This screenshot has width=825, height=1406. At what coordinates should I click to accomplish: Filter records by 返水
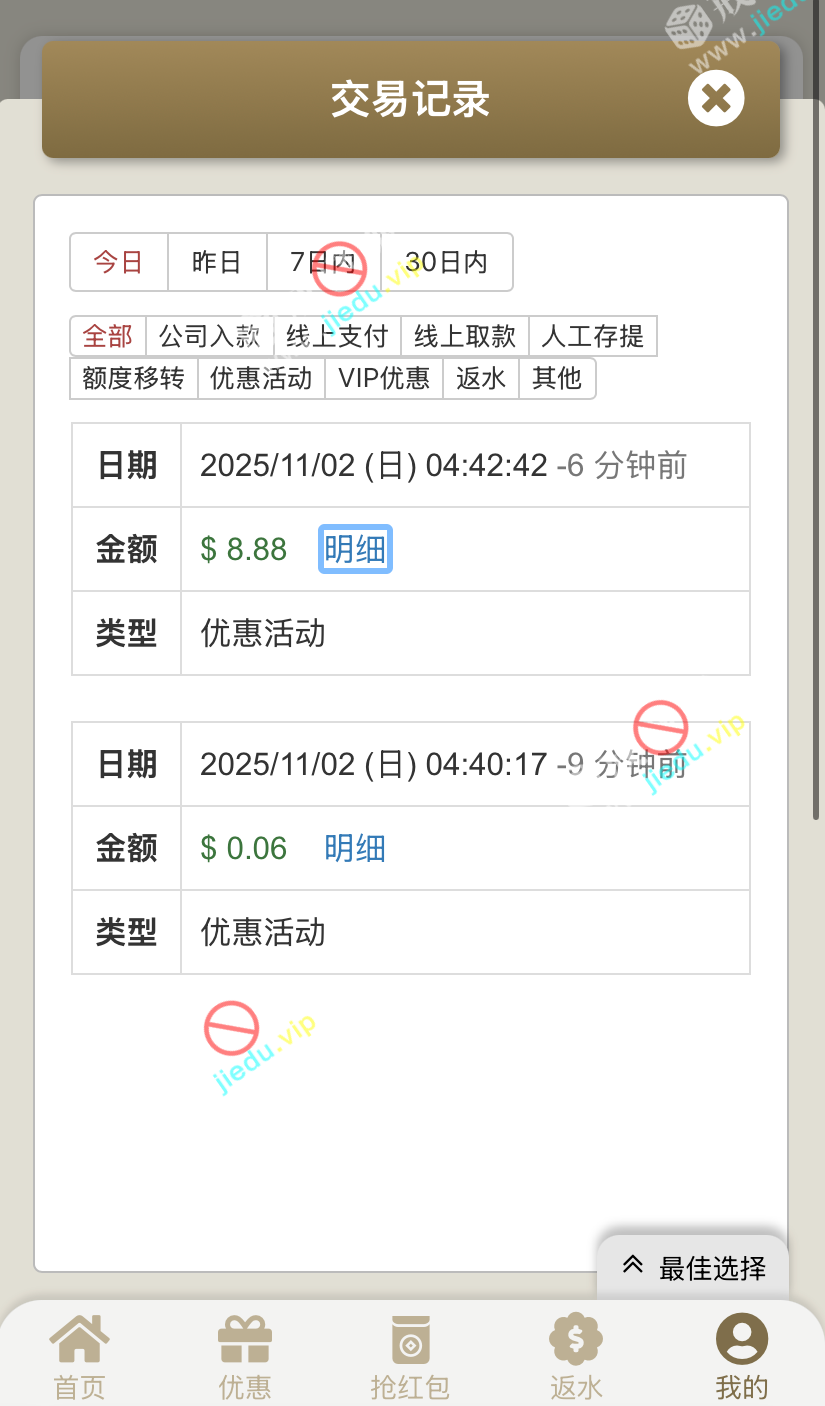tap(481, 378)
